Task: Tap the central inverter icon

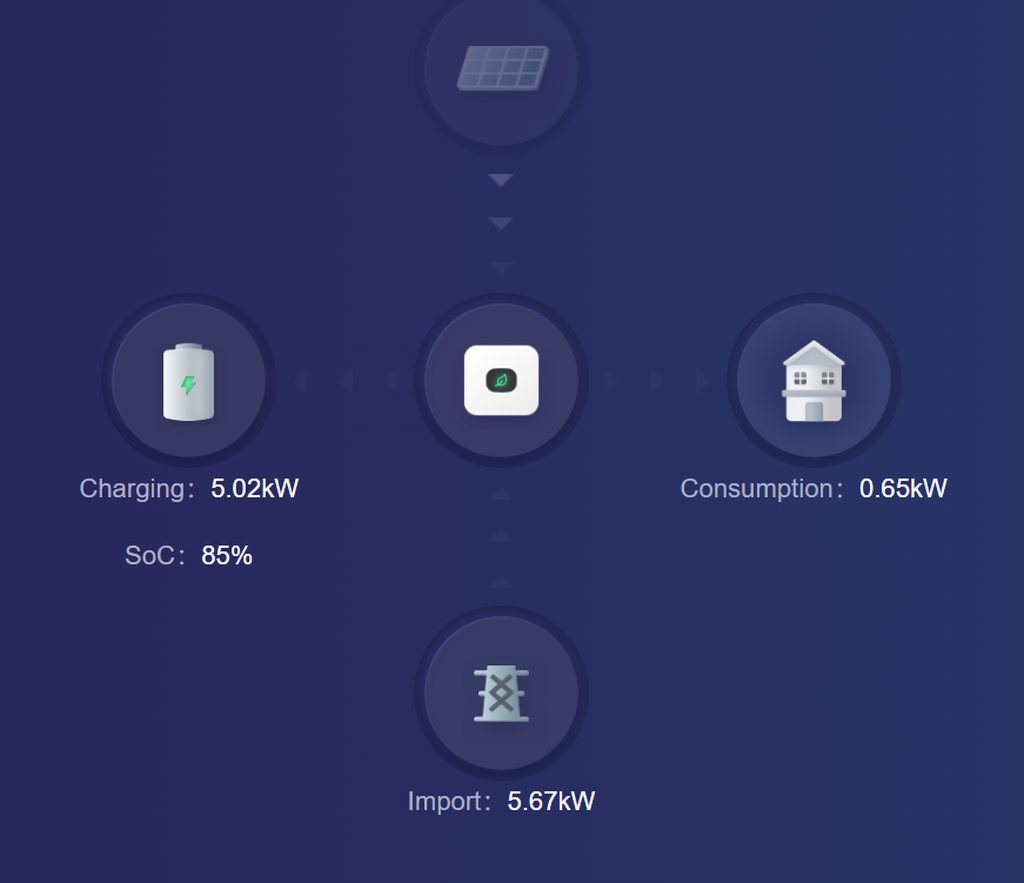Action: click(x=501, y=381)
